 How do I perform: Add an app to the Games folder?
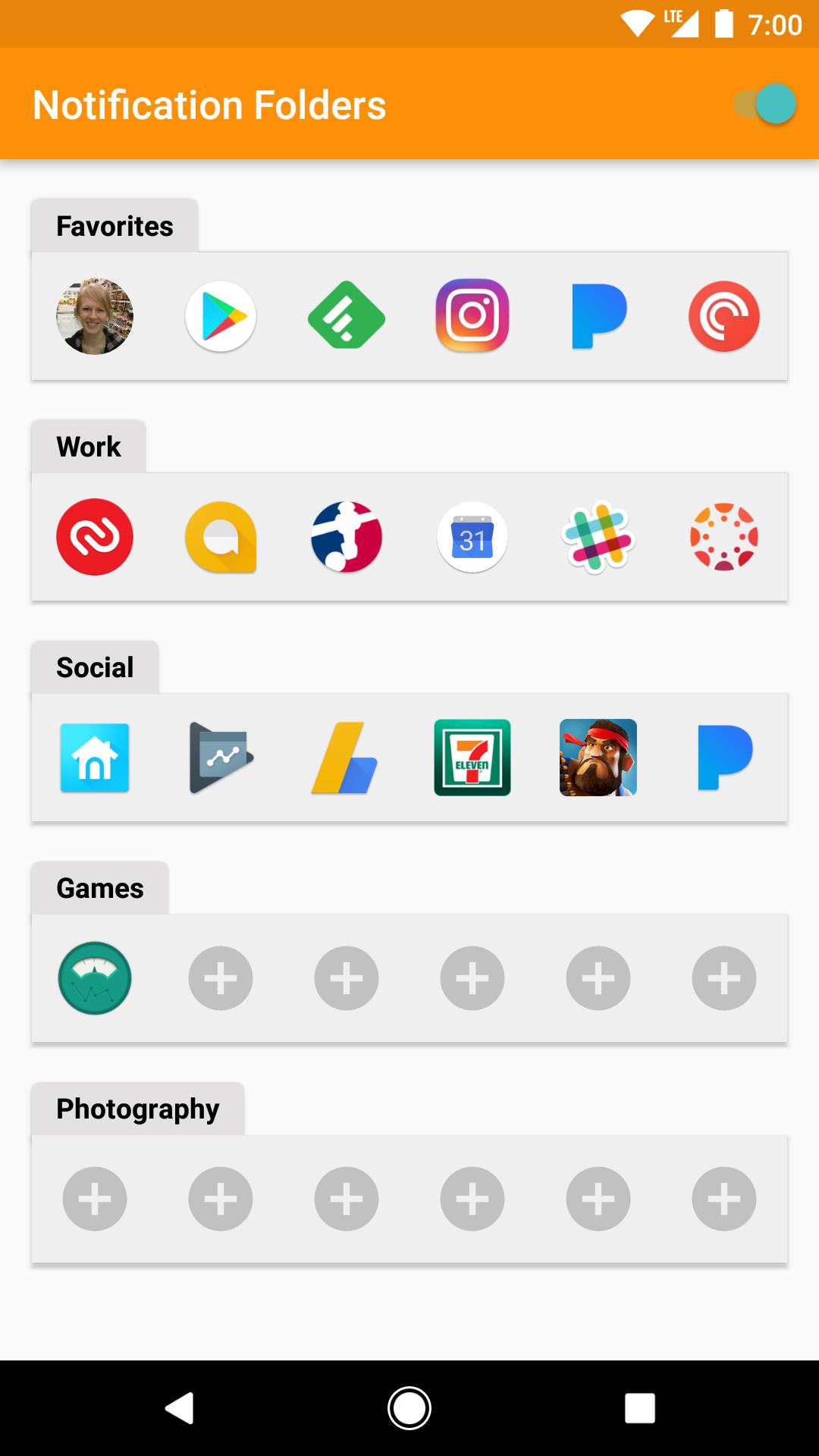tap(220, 978)
